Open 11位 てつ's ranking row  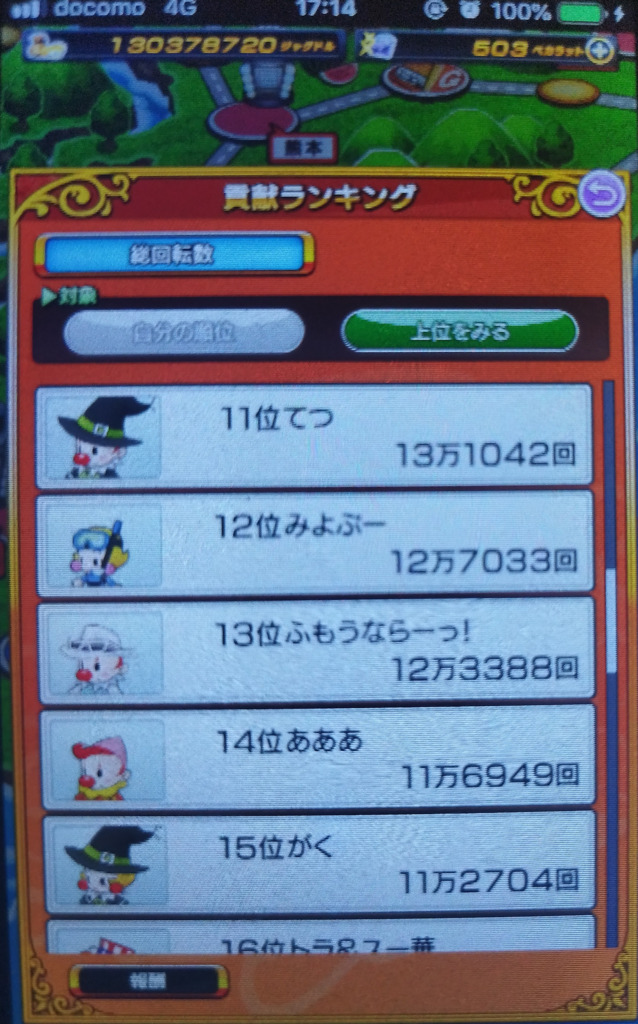315,436
